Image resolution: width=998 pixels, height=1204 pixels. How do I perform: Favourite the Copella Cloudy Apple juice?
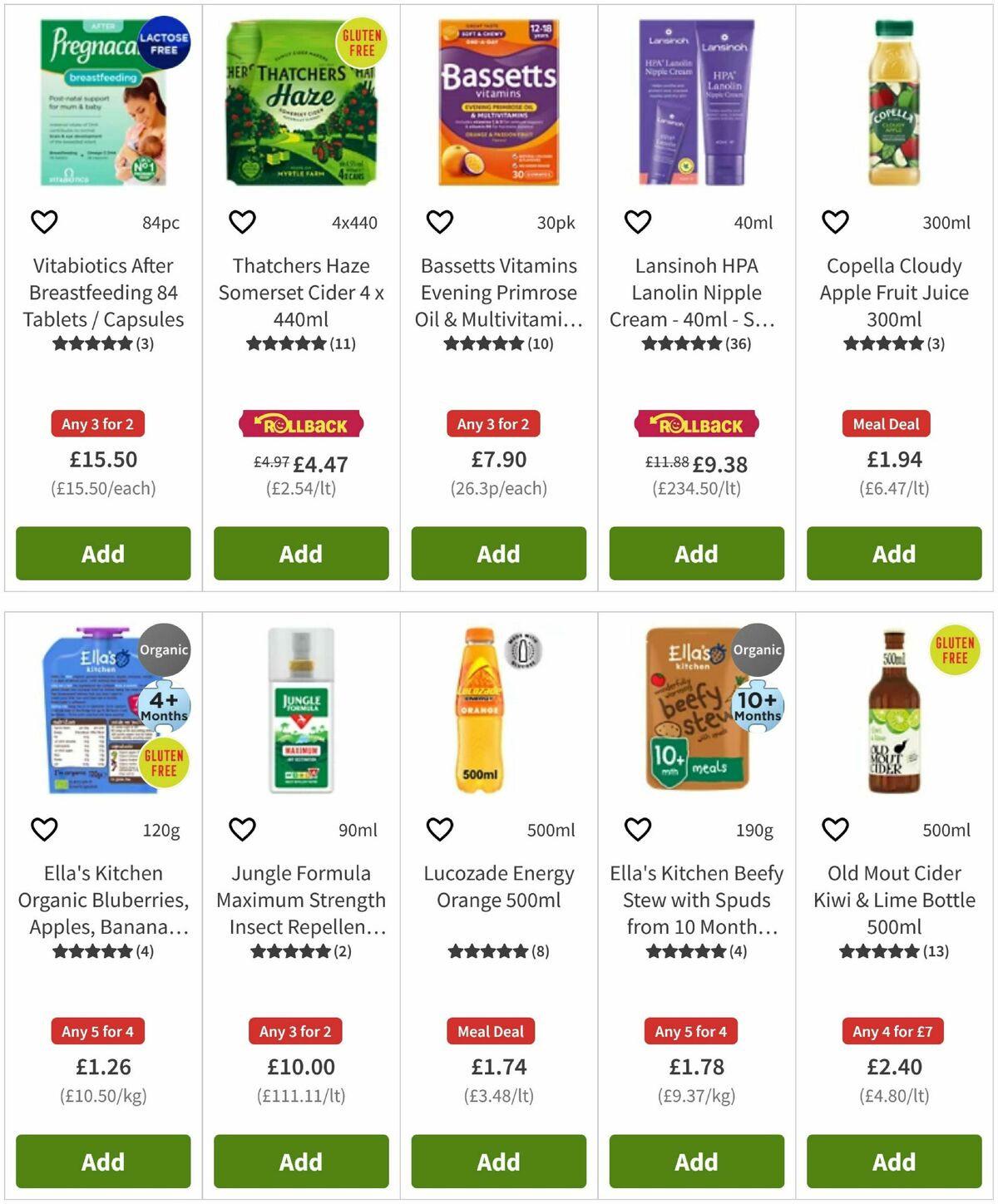tap(833, 222)
